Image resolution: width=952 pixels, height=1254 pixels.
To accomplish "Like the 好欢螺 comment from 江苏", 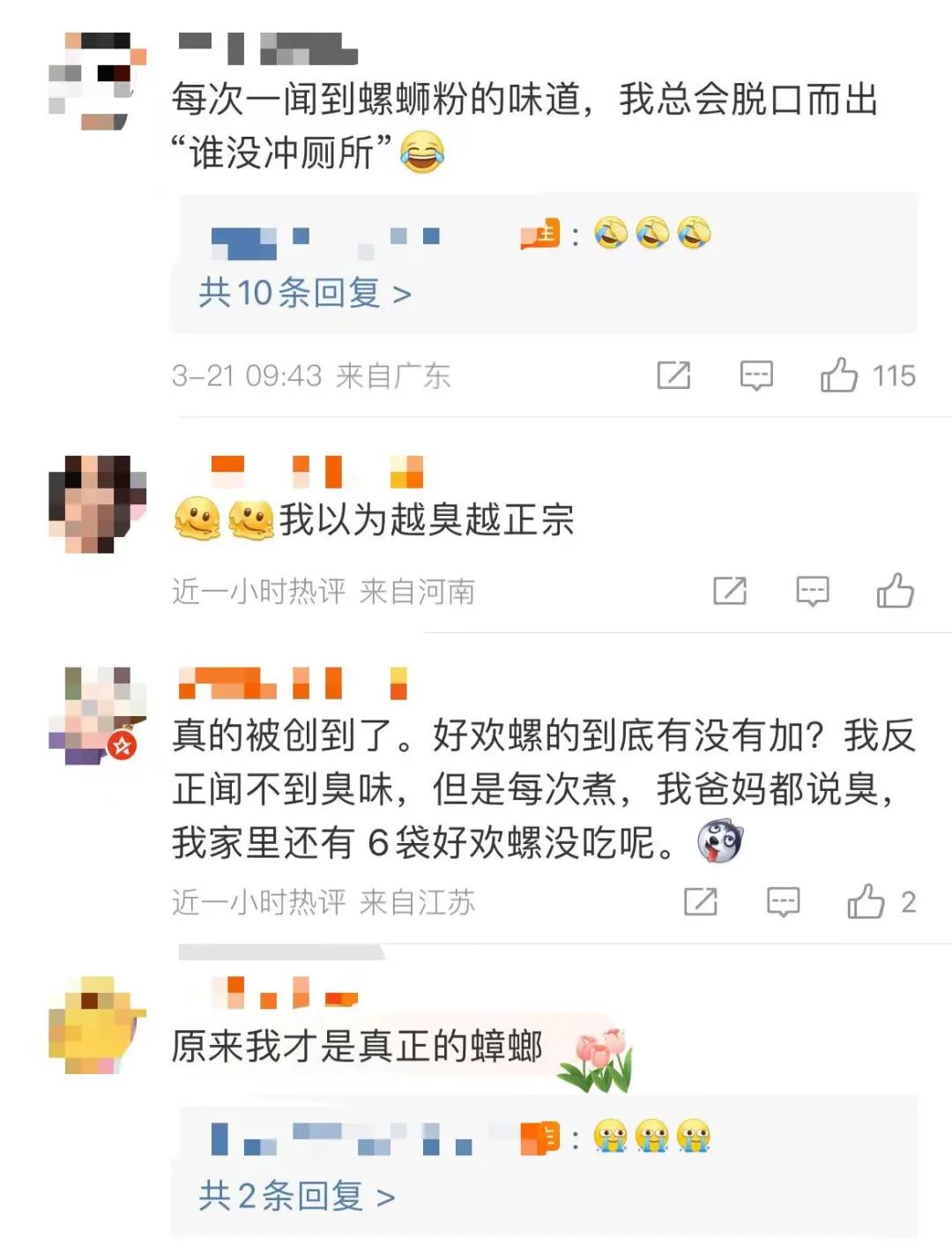I will coord(866,902).
